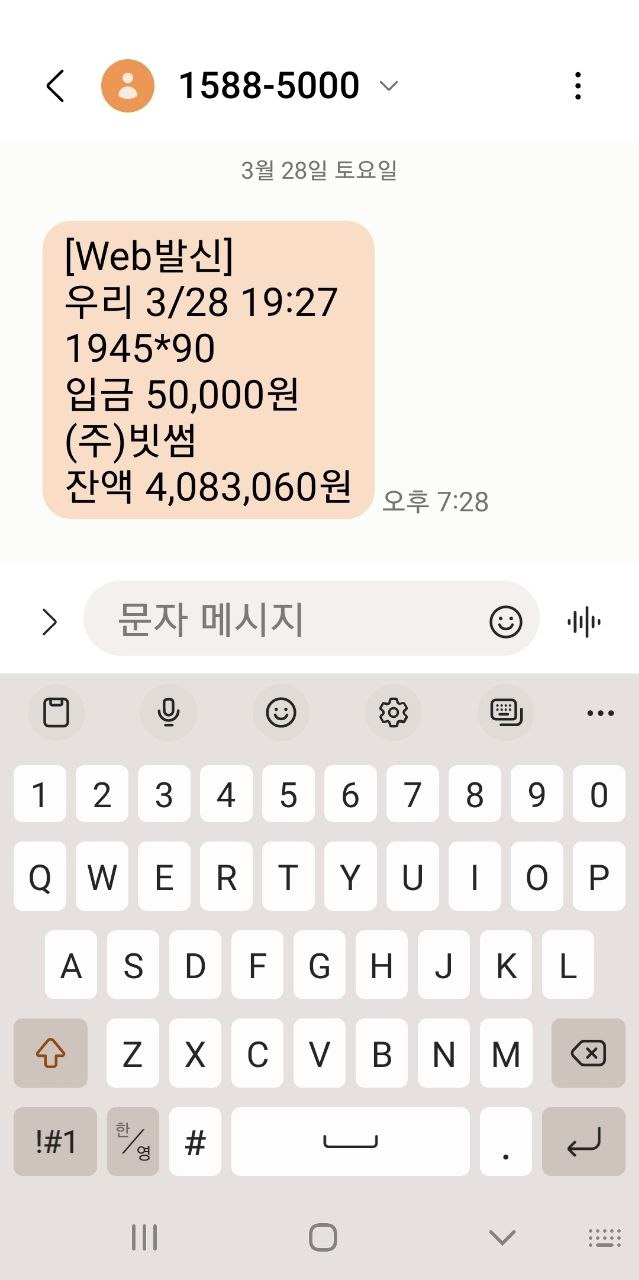Open the 1588-5000 contact avatar
This screenshot has width=639, height=1280.
tap(128, 86)
